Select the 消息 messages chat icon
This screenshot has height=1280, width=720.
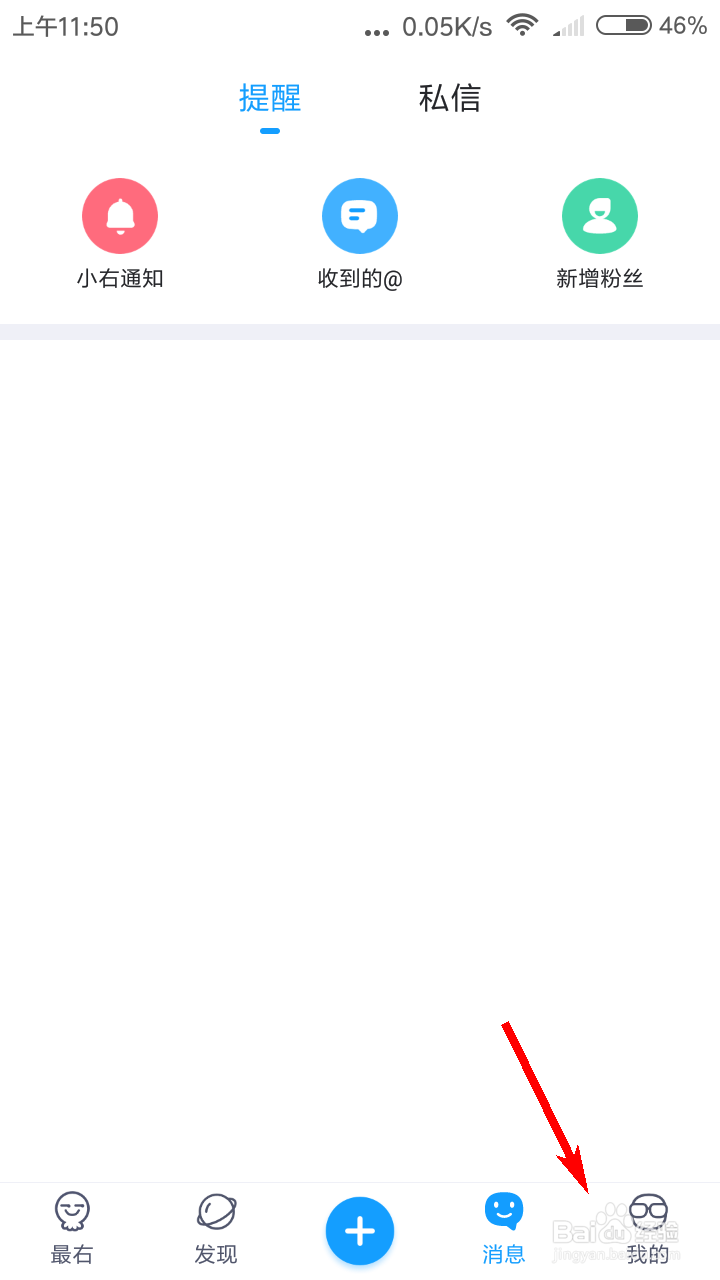(x=504, y=1211)
